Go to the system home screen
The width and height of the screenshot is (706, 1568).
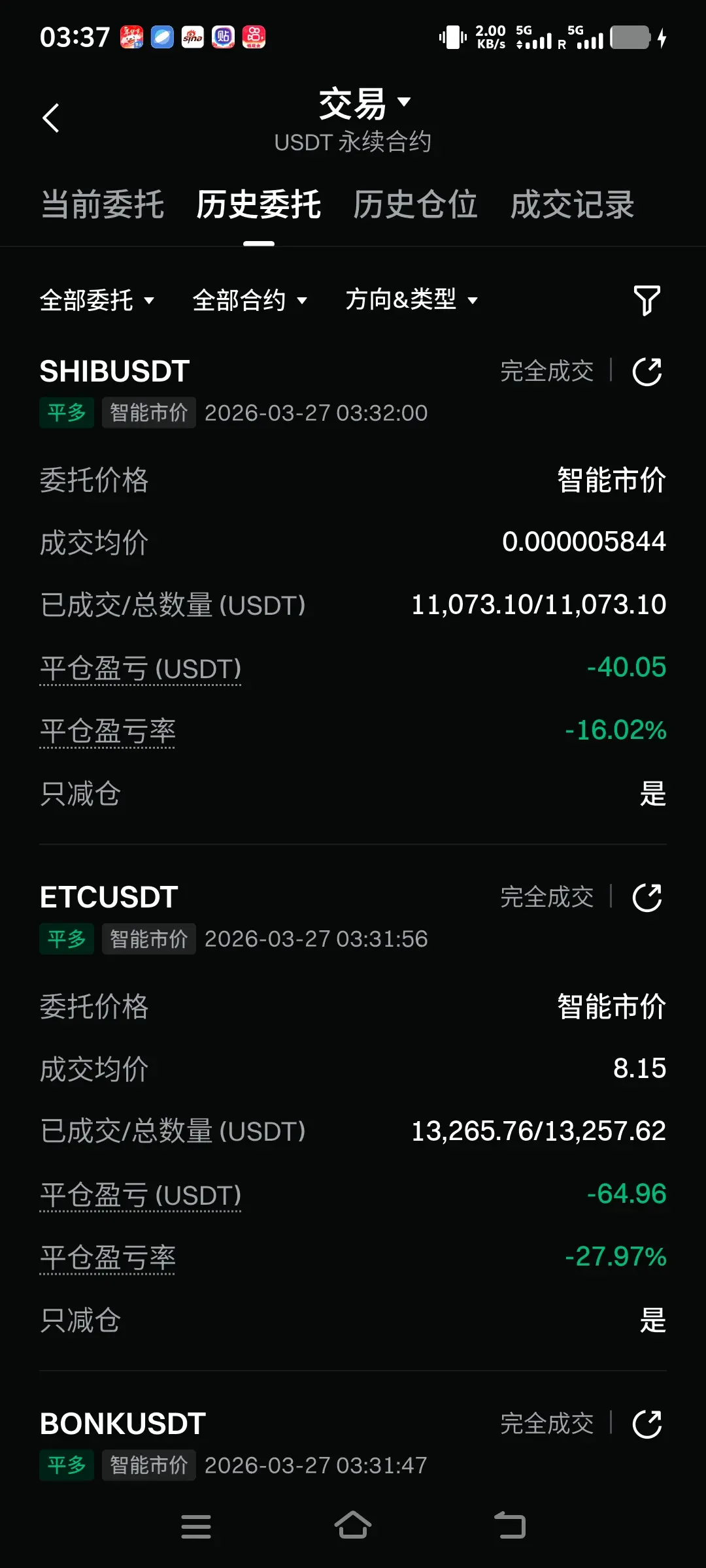tap(353, 1526)
